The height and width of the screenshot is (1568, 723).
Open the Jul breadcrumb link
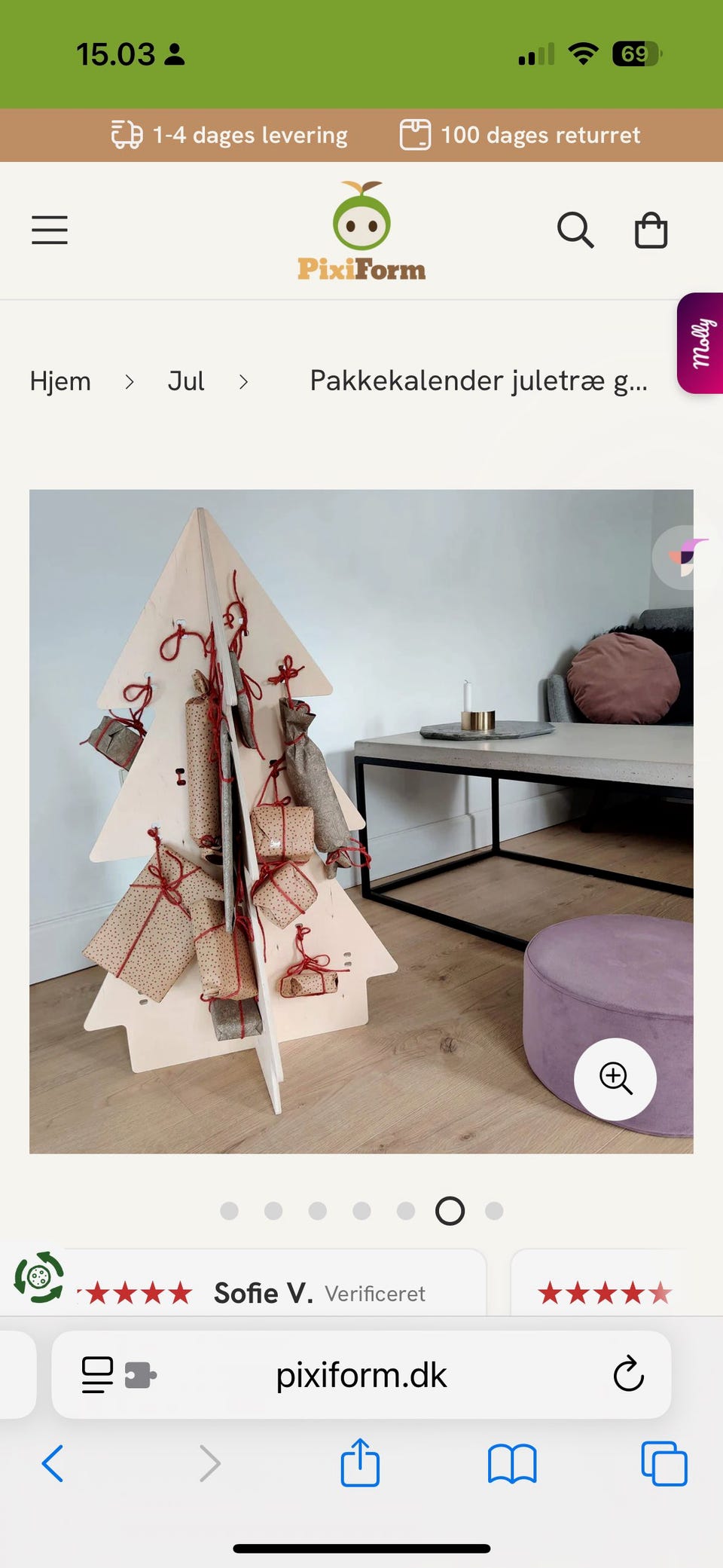(x=186, y=381)
